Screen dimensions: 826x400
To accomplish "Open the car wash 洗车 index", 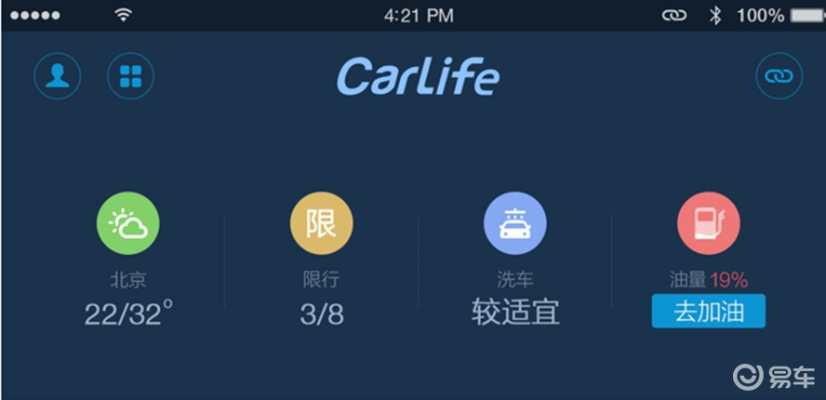I will tap(515, 225).
